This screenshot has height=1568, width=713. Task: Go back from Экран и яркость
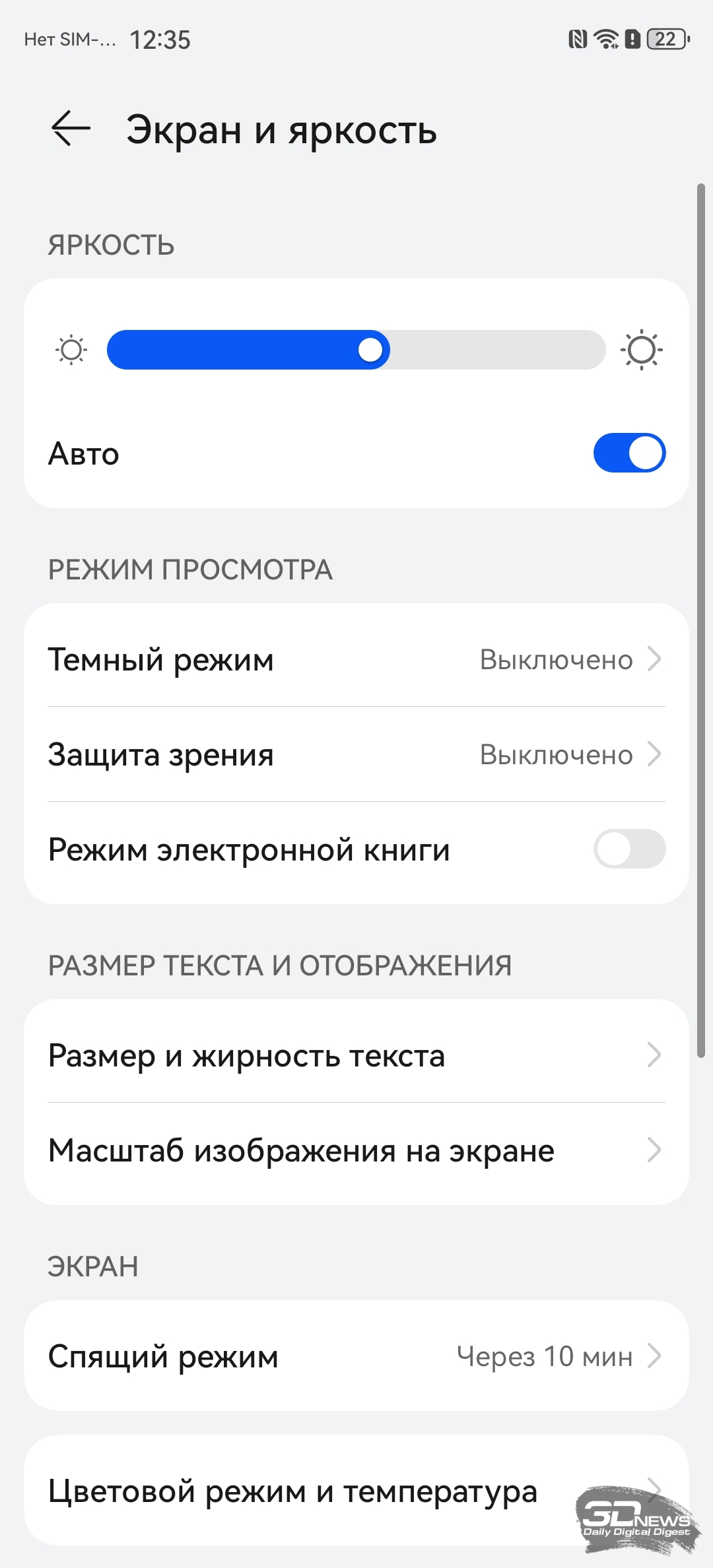[71, 128]
